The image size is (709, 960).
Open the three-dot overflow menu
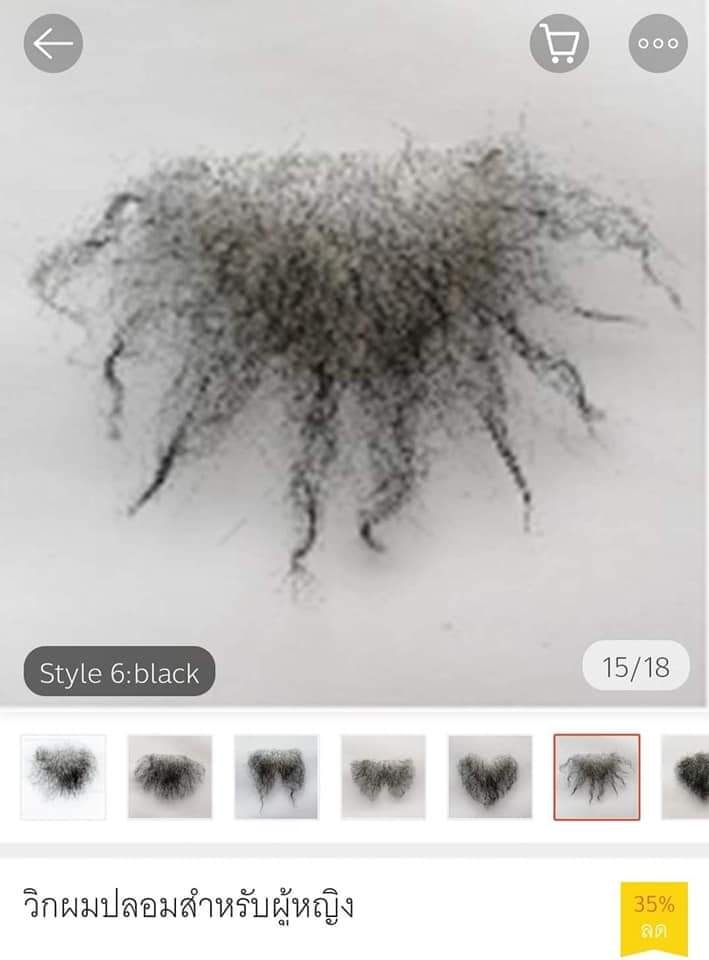point(658,43)
